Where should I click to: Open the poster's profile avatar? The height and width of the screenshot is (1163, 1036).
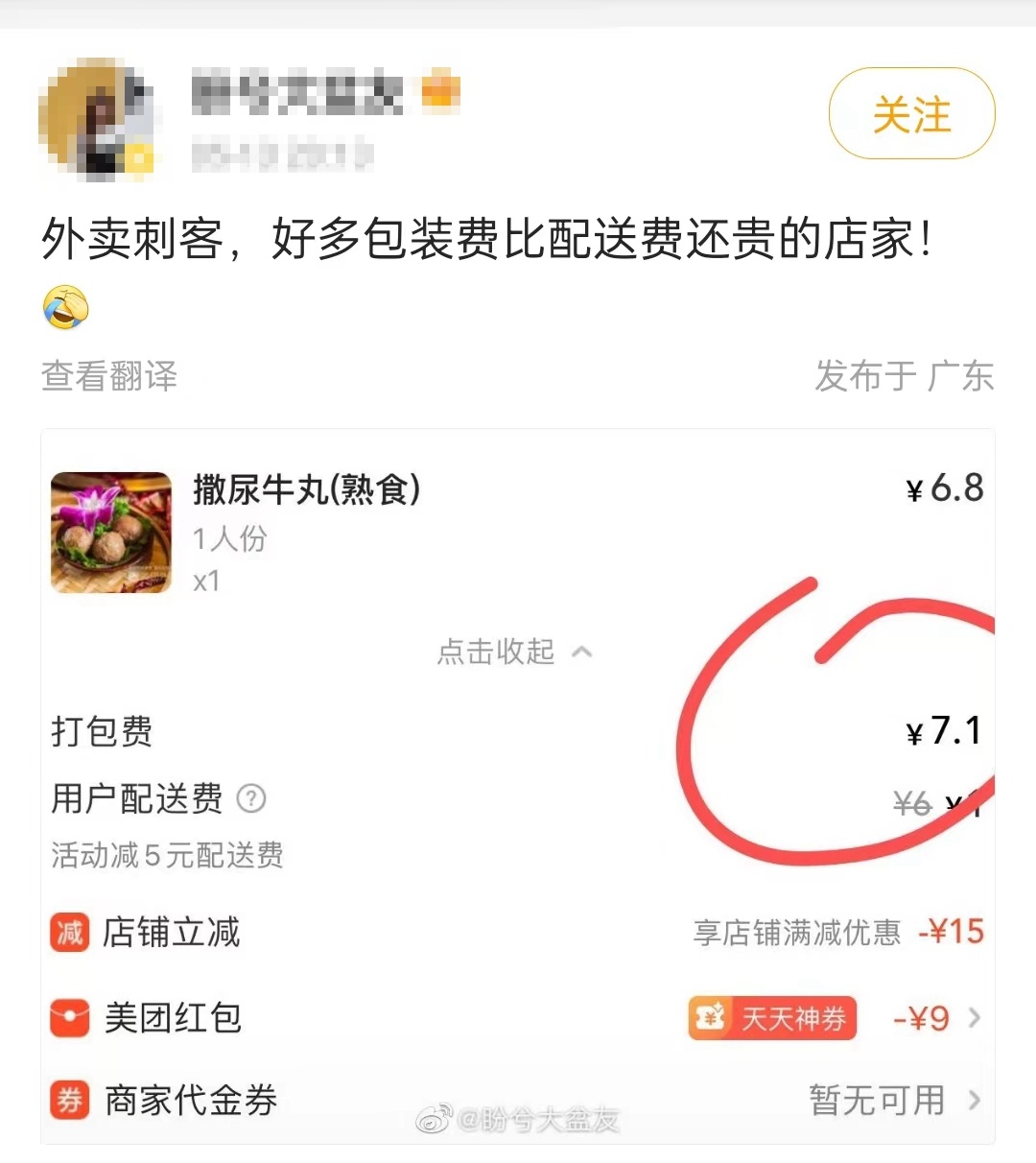[97, 119]
